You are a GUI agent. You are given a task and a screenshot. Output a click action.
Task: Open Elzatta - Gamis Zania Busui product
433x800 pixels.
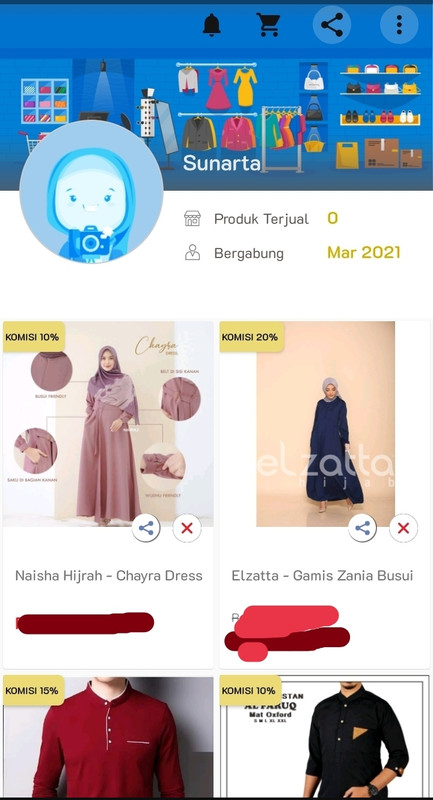pyautogui.click(x=325, y=494)
